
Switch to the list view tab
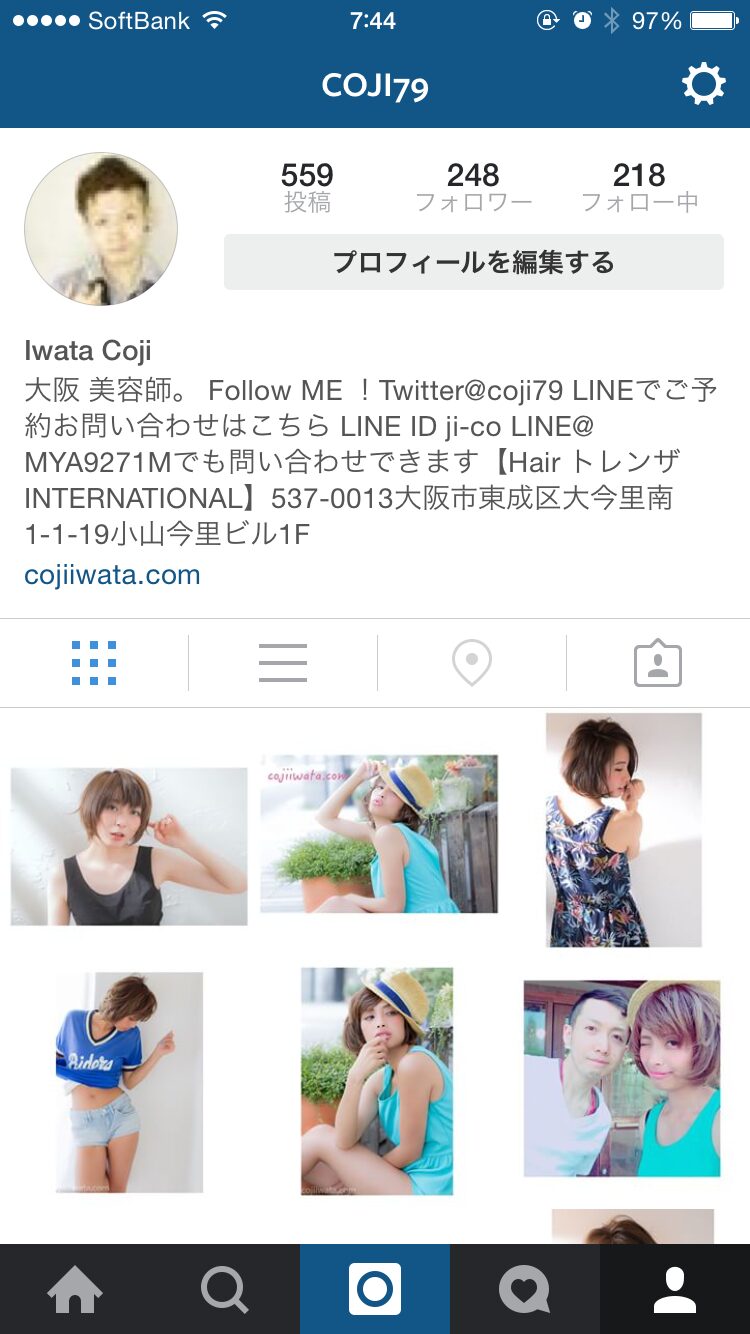(x=283, y=663)
